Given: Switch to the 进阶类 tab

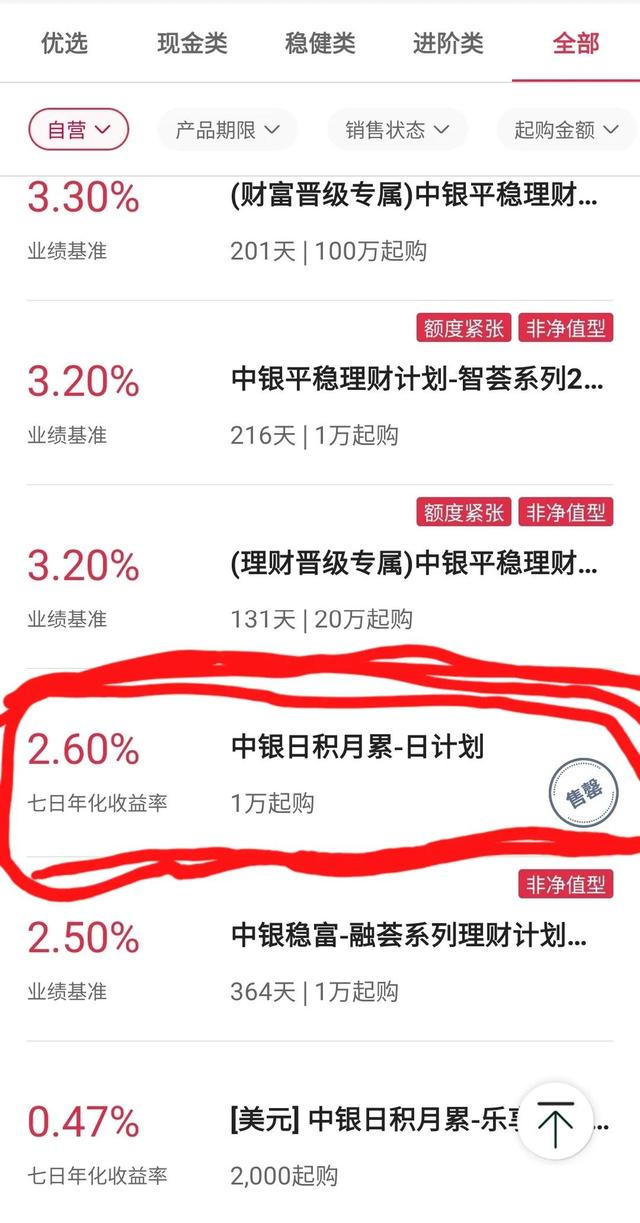Looking at the screenshot, I should [448, 43].
